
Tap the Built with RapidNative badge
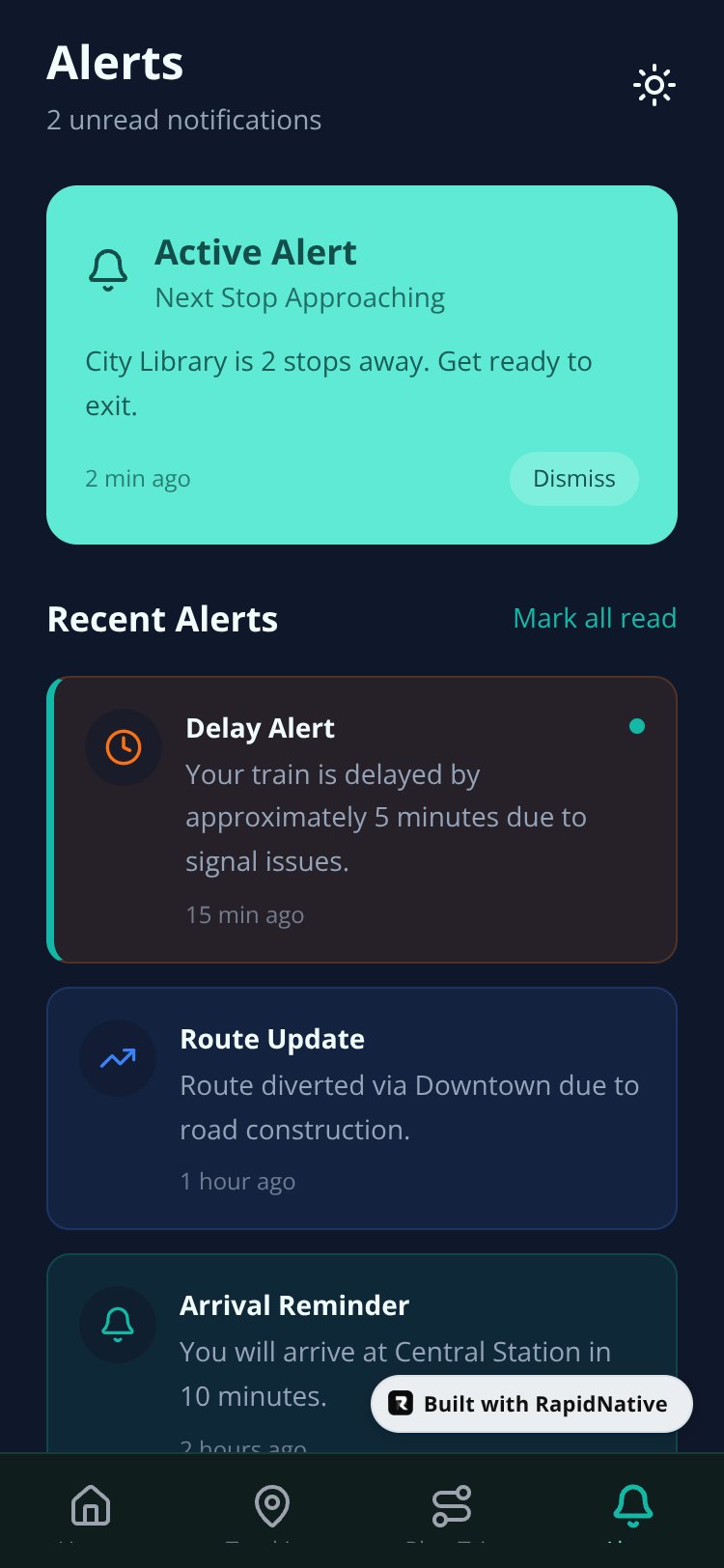click(x=532, y=1404)
